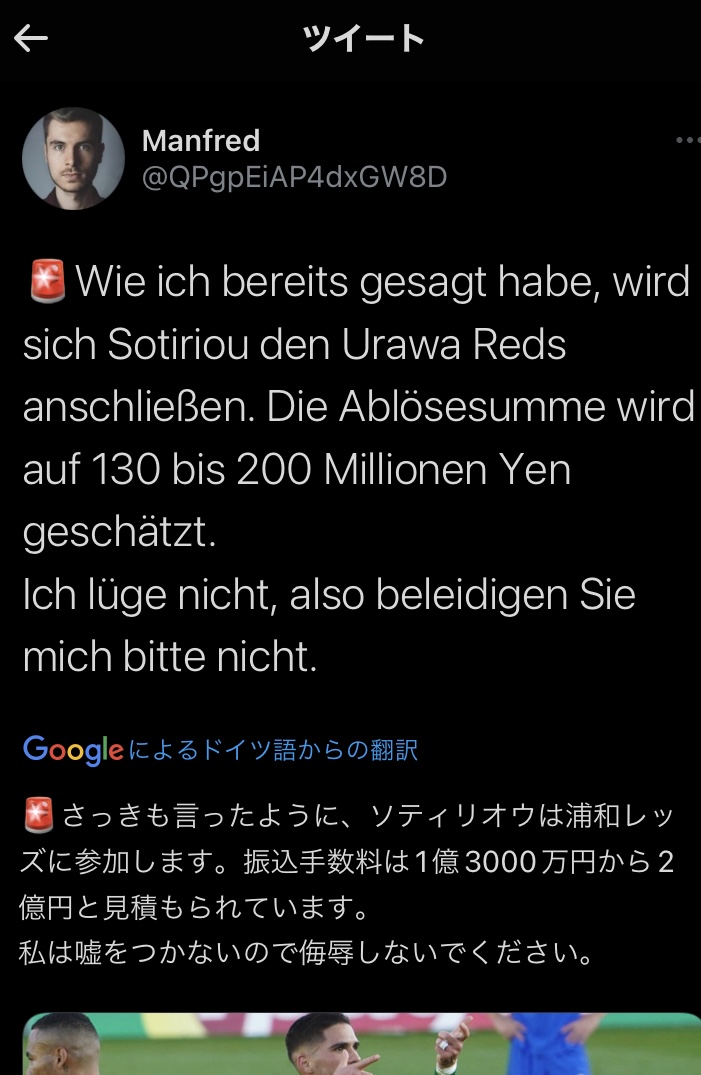Open the tweet's three-dot overflow menu

point(687,141)
